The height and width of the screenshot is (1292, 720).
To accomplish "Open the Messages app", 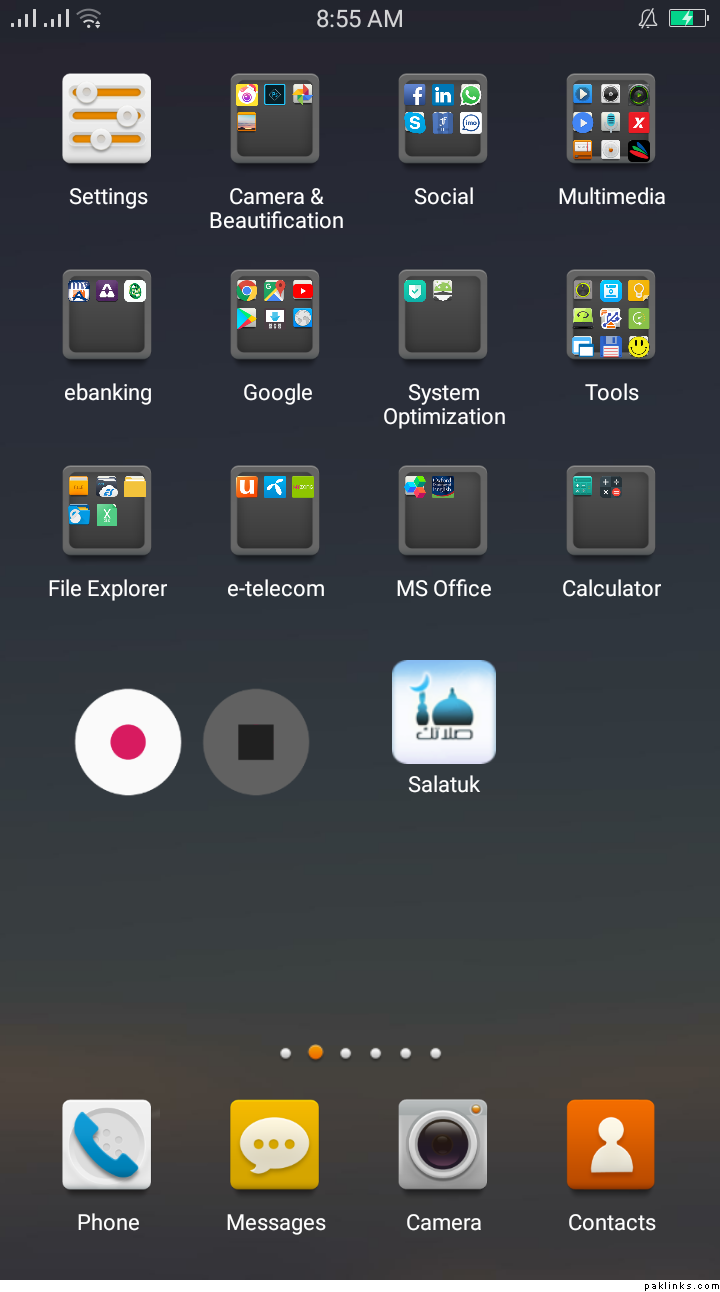I will tap(275, 1145).
